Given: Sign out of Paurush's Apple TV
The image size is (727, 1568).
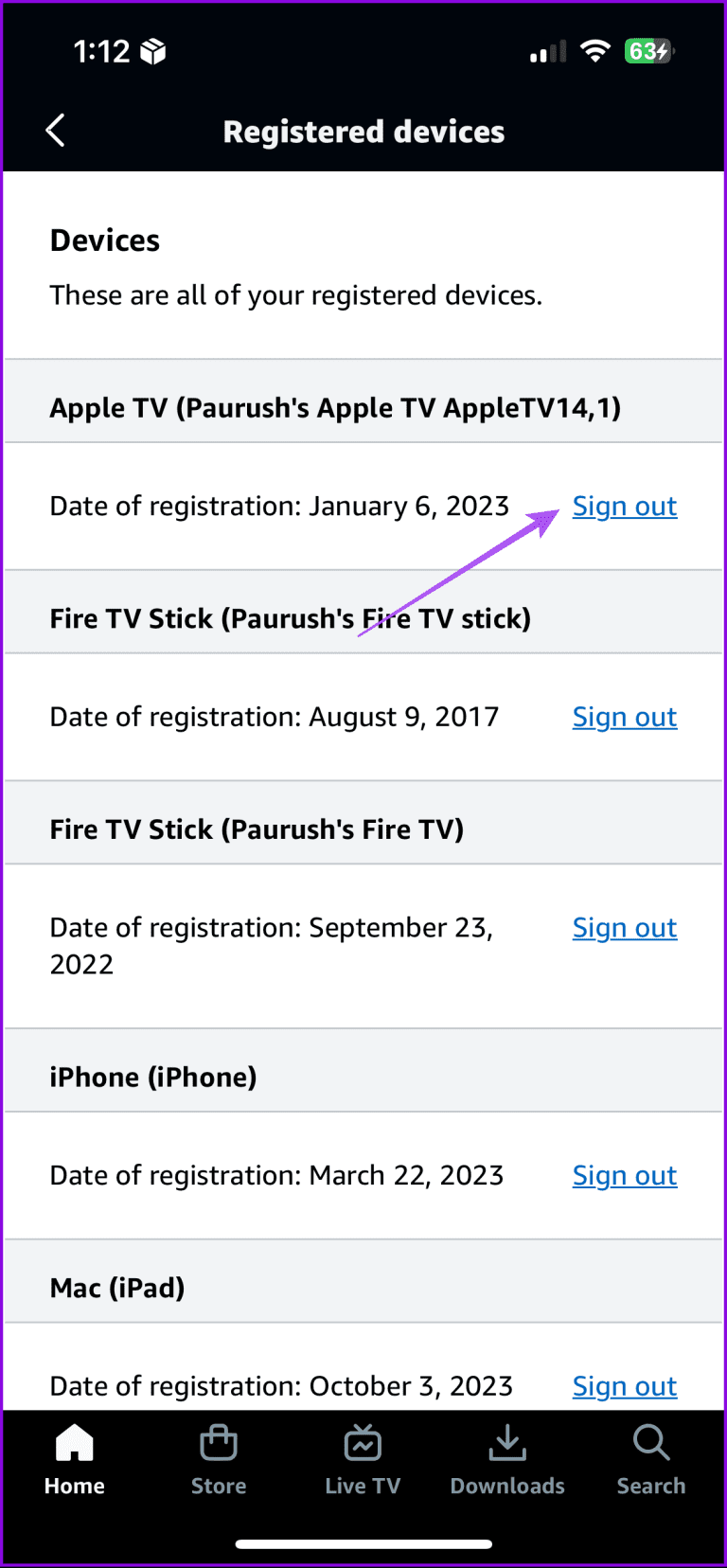Looking at the screenshot, I should pyautogui.click(x=624, y=506).
